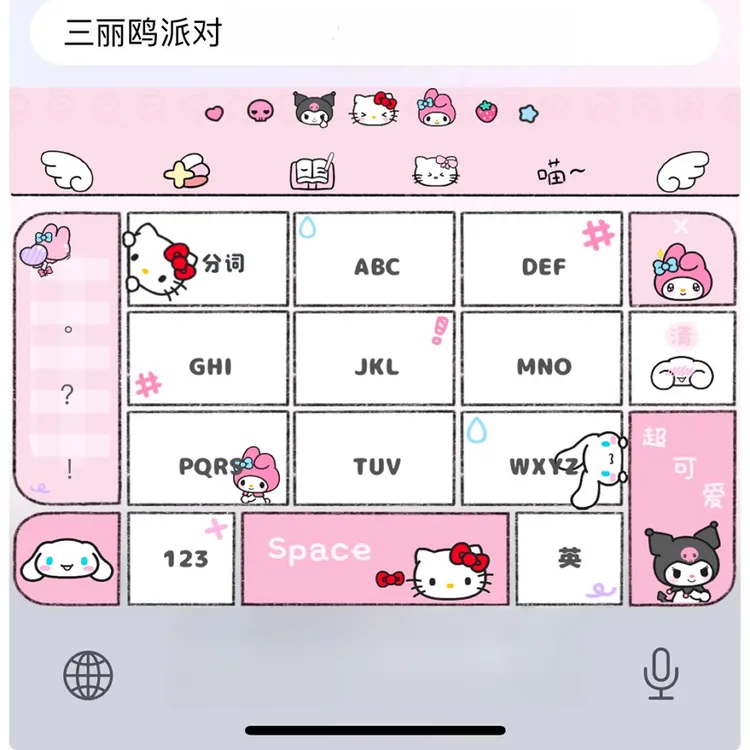Switch language with the 英 key

pyautogui.click(x=569, y=559)
